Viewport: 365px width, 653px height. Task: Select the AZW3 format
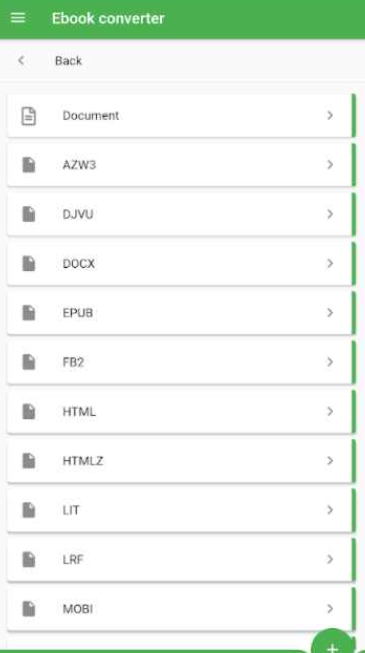point(181,165)
